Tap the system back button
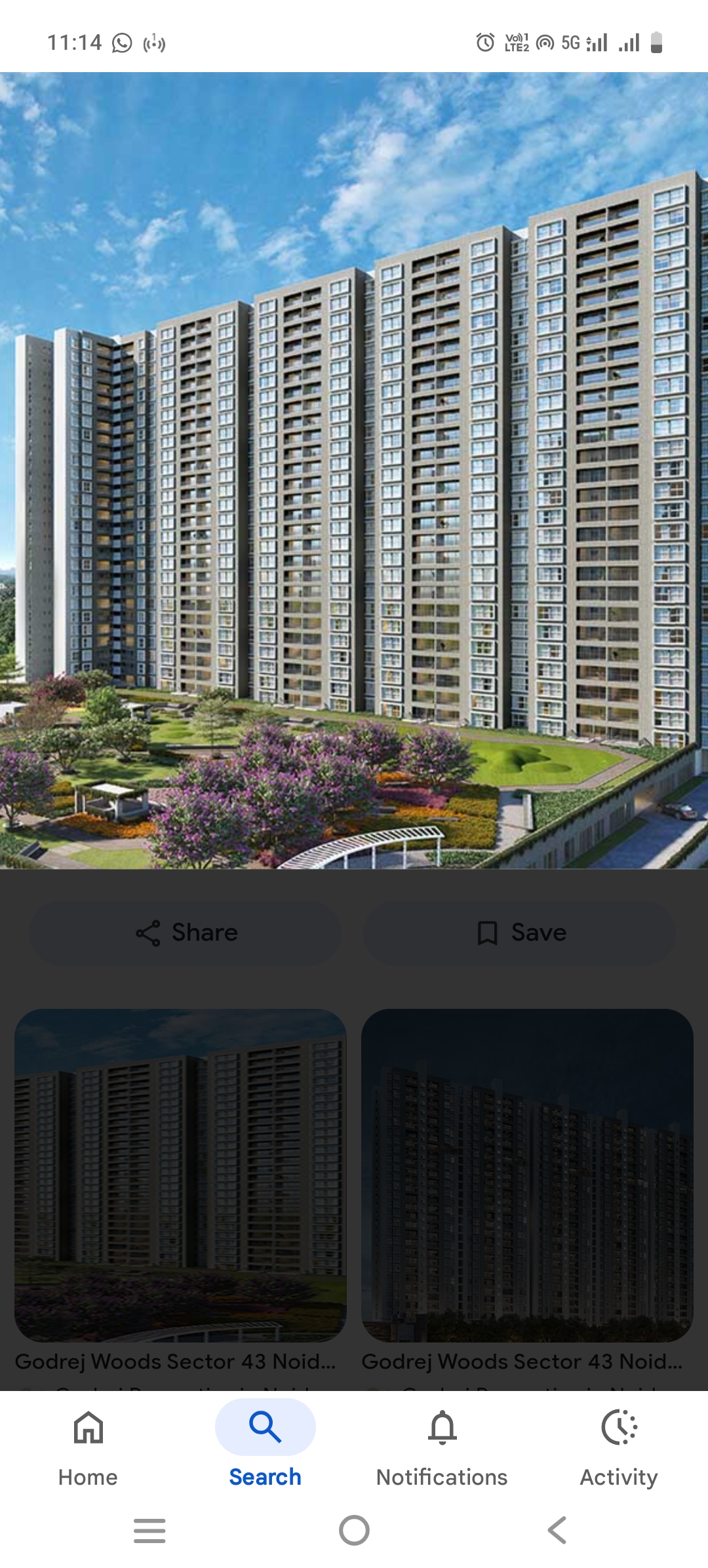Image resolution: width=708 pixels, height=1568 pixels. pos(557,1531)
